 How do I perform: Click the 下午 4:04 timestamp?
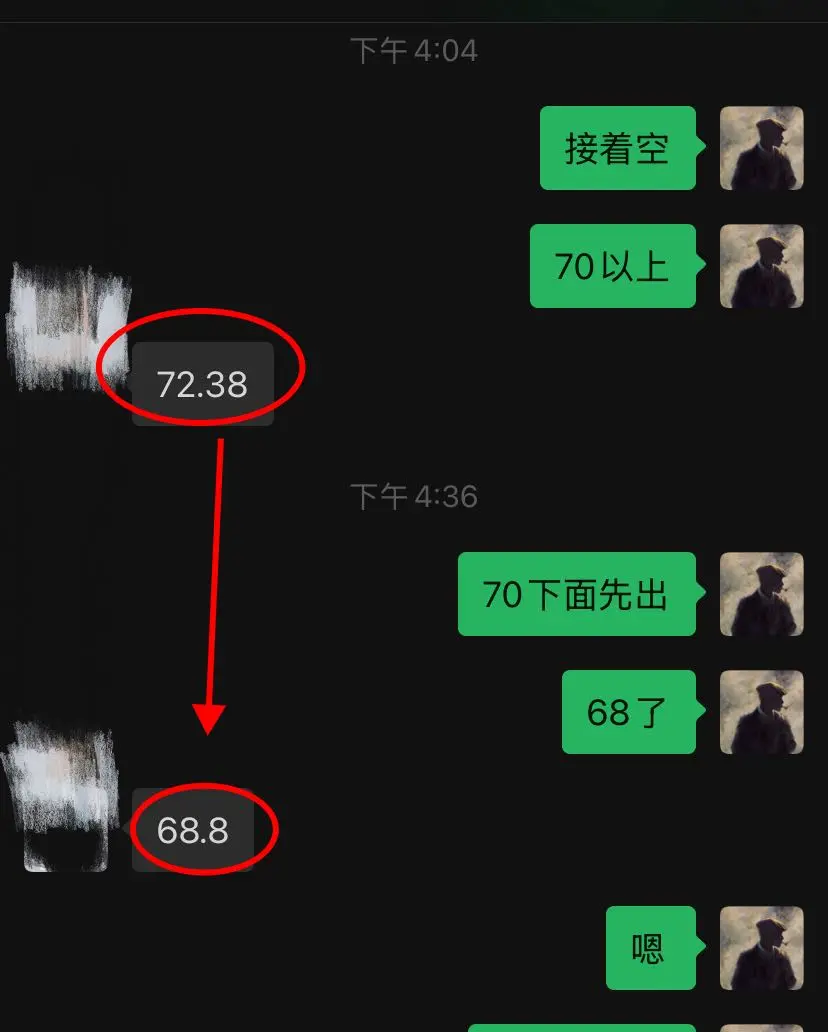pyautogui.click(x=413, y=50)
